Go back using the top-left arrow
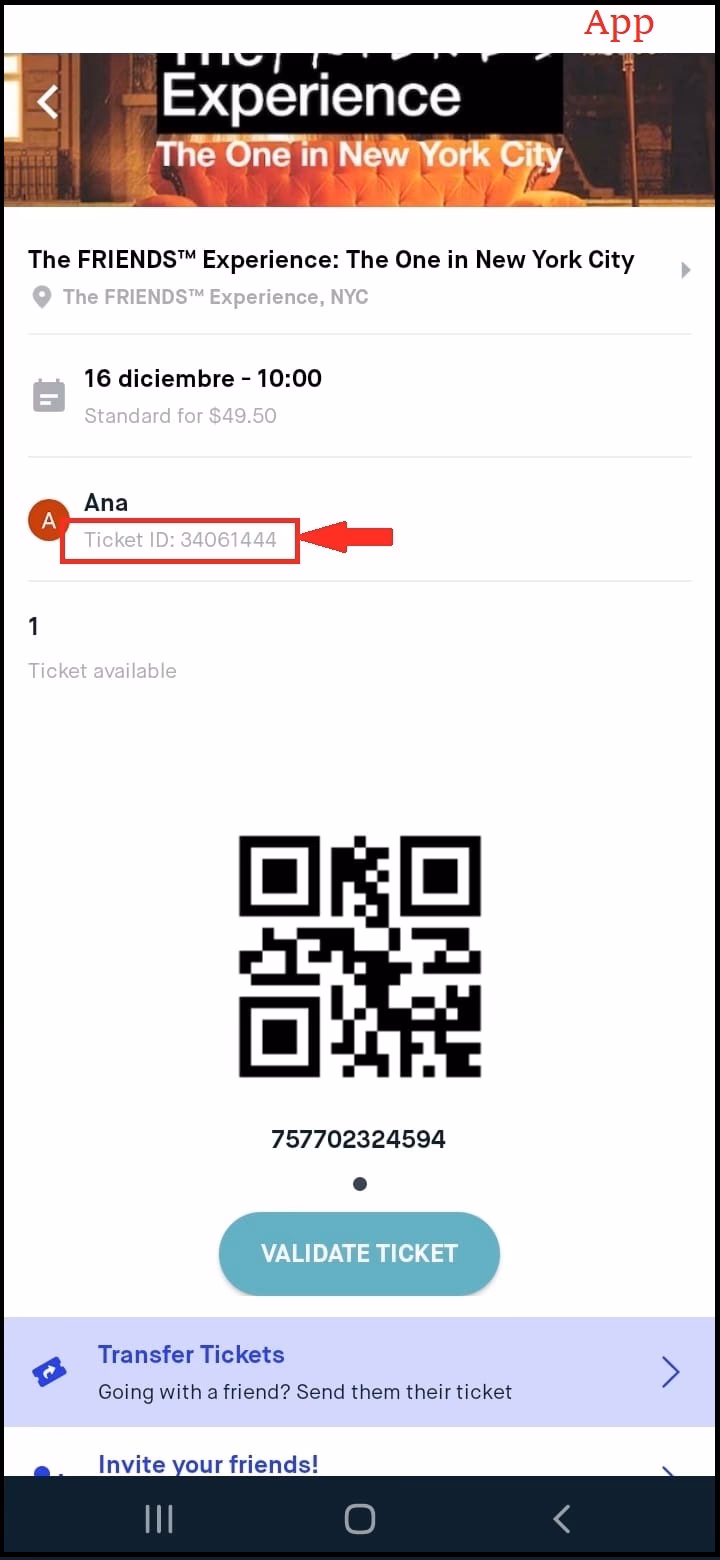The height and width of the screenshot is (1560, 720). [47, 102]
